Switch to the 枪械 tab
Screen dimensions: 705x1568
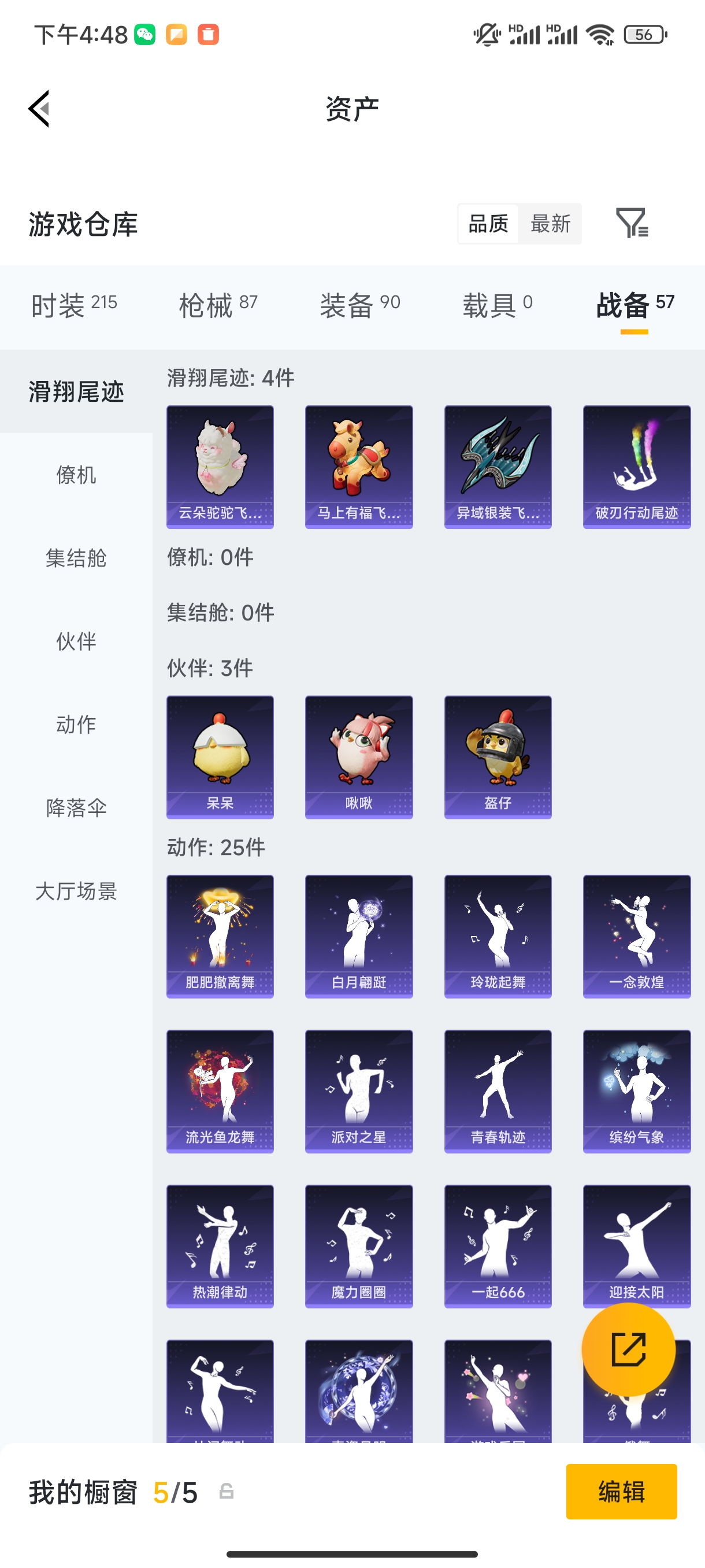tap(217, 303)
